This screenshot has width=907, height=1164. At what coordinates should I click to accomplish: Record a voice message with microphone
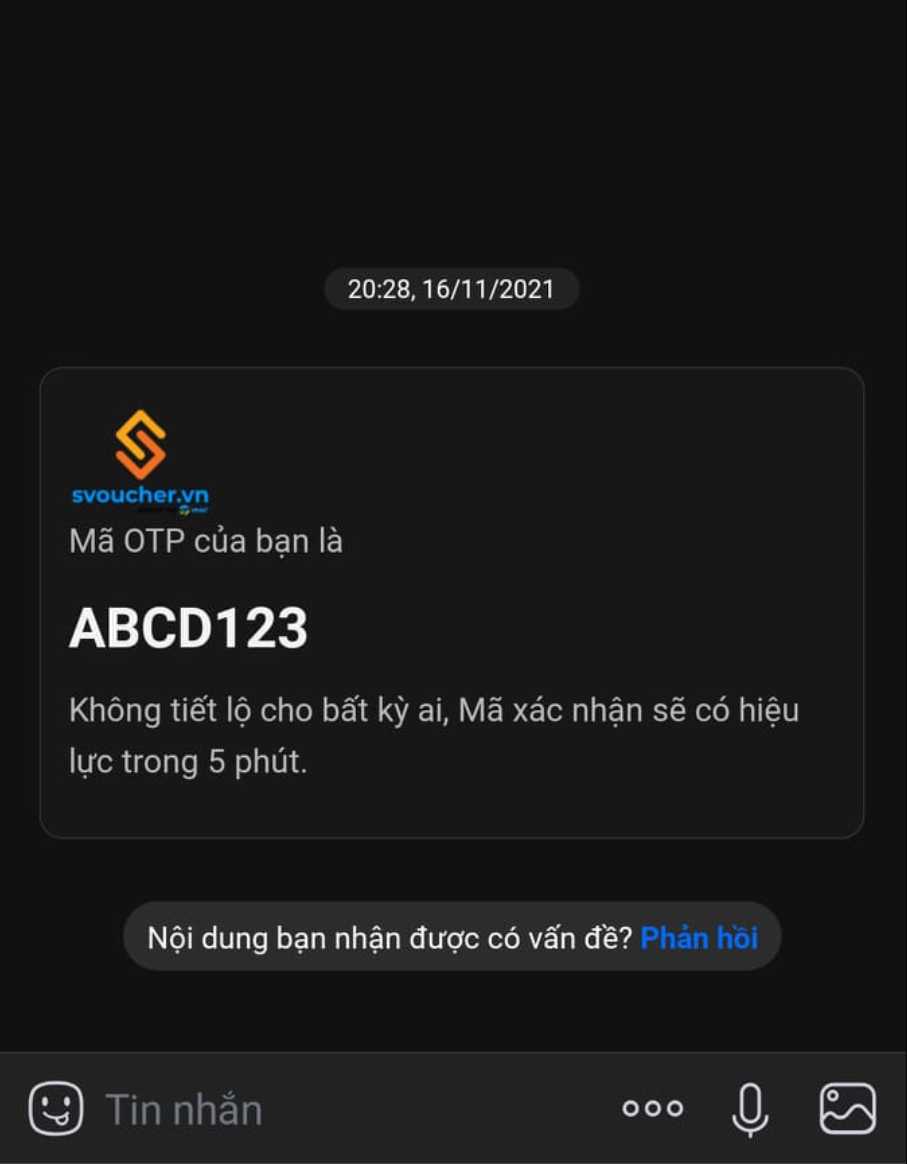750,1108
